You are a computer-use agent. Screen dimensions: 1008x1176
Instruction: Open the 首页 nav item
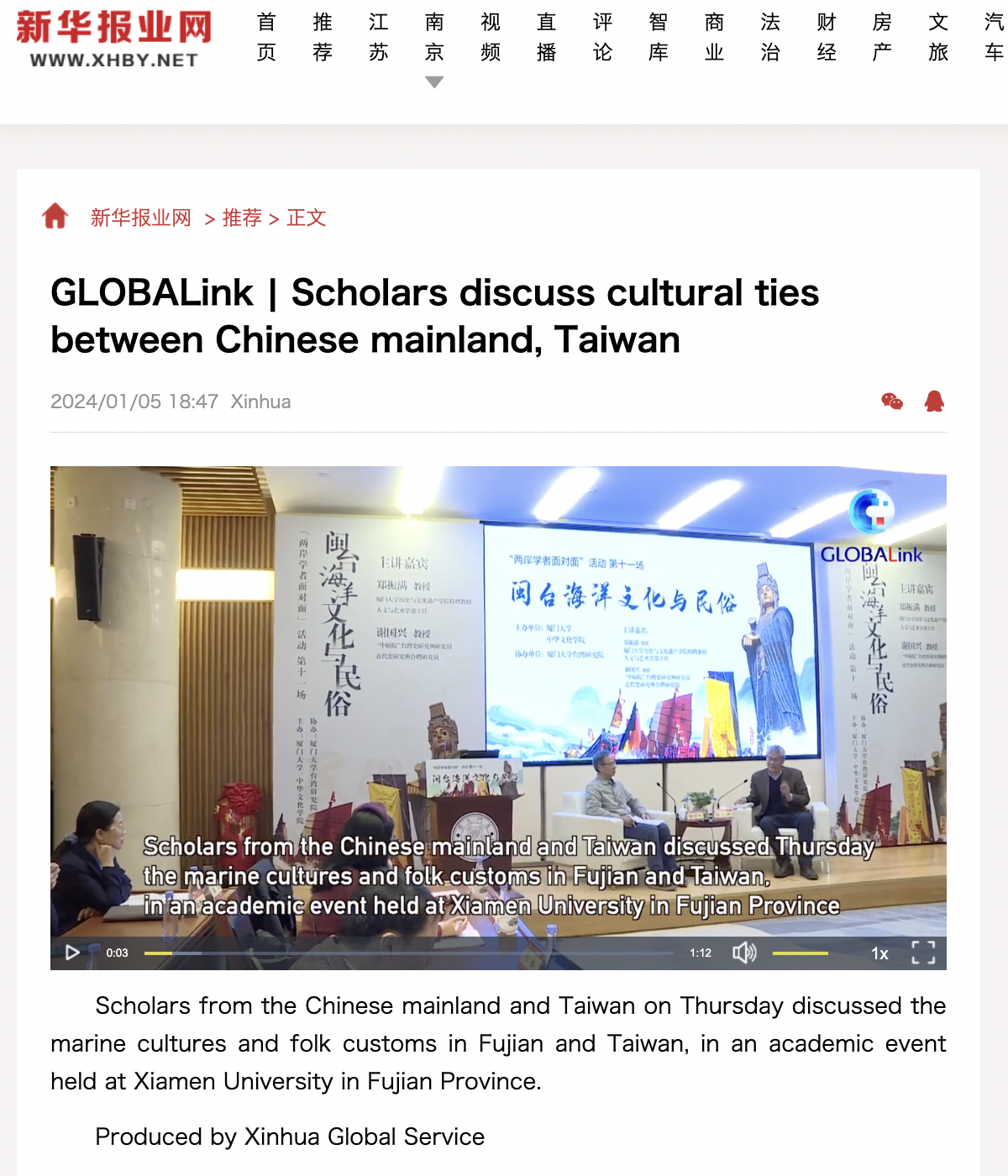266,38
